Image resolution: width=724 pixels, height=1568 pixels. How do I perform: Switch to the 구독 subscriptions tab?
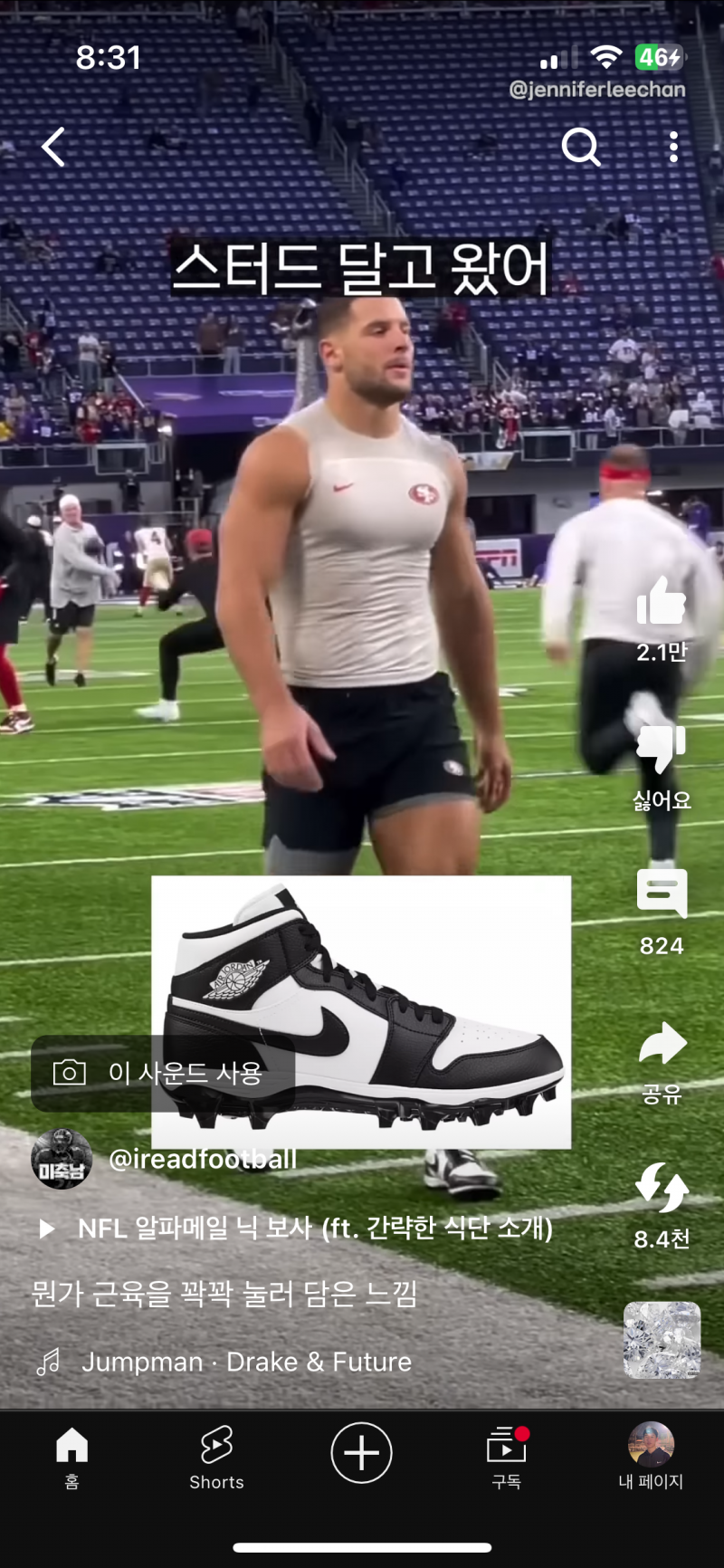click(x=507, y=1455)
